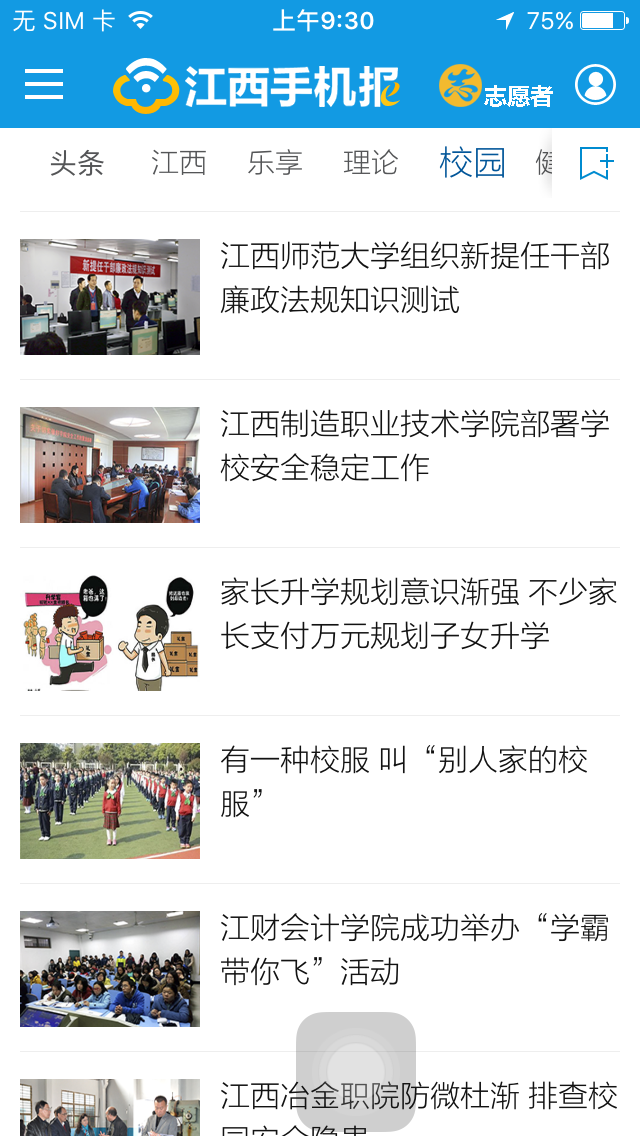
Task: Open the hamburger drawer menu
Action: pos(44,85)
